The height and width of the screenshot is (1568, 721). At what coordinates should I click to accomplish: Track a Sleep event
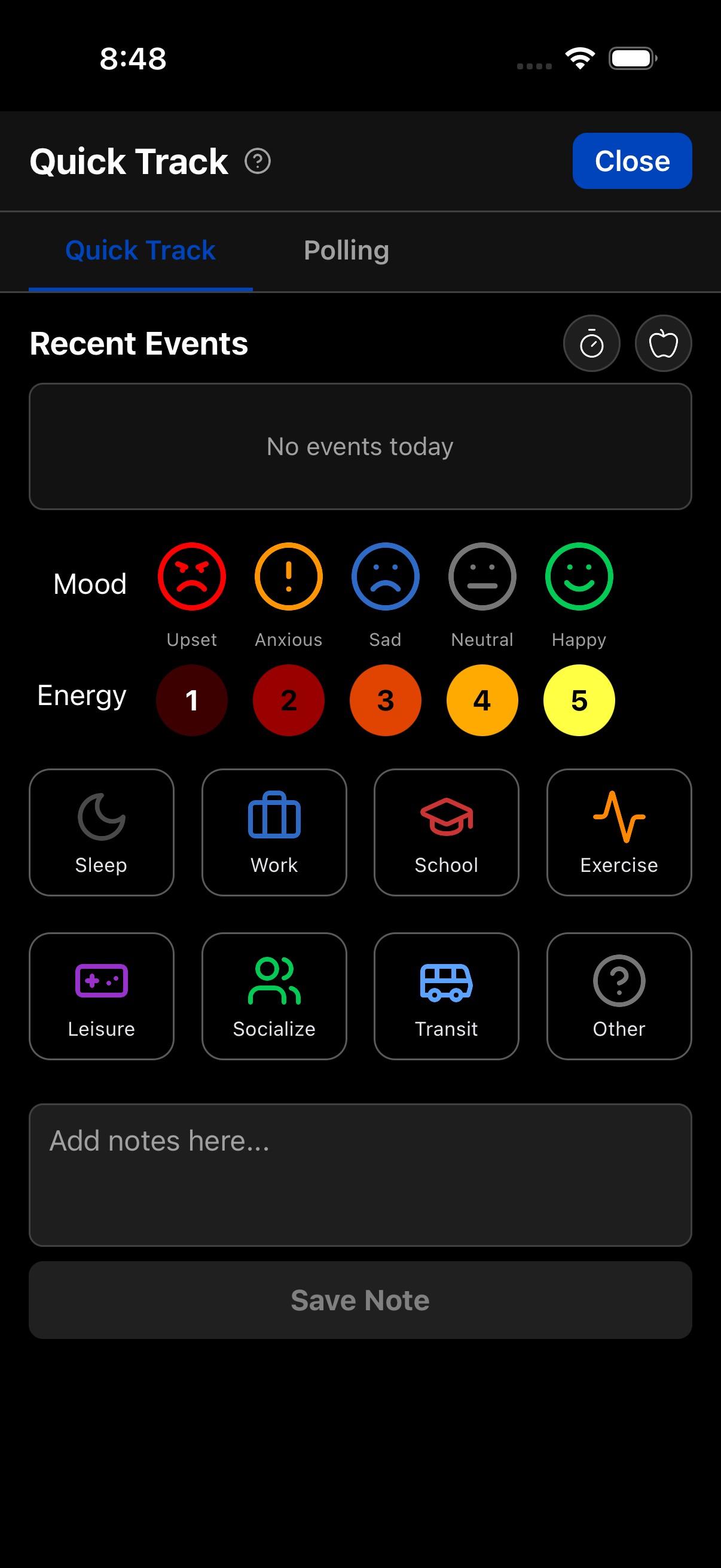pos(102,832)
